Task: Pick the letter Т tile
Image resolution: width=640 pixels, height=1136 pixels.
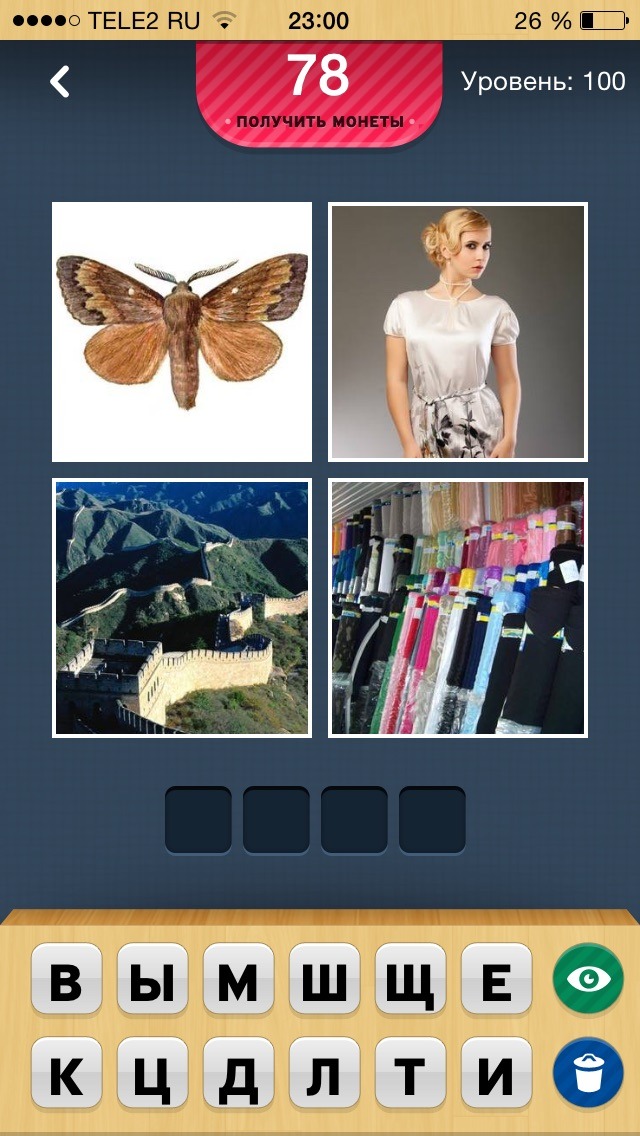Action: pos(410,1074)
